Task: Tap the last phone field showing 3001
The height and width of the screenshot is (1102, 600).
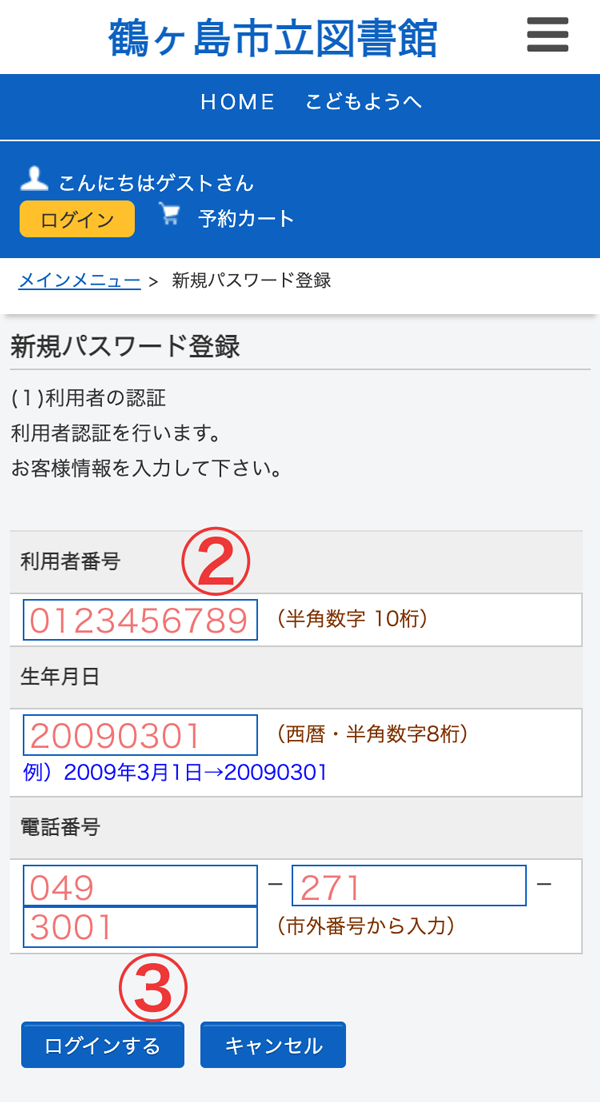Action: [141, 927]
